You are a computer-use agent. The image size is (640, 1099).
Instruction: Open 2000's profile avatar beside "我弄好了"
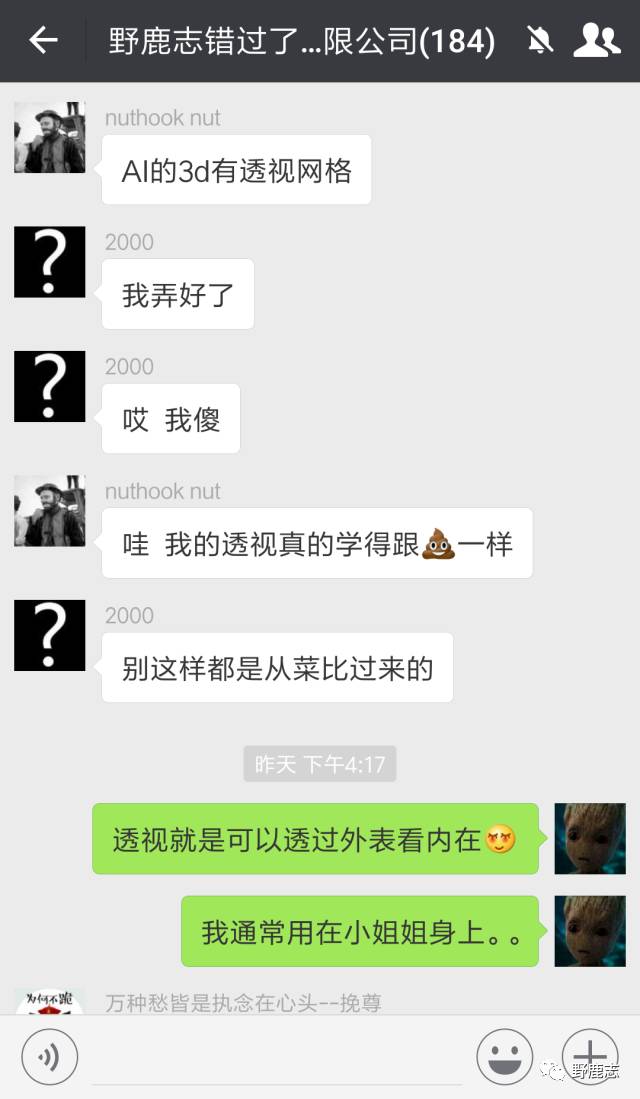(49, 262)
